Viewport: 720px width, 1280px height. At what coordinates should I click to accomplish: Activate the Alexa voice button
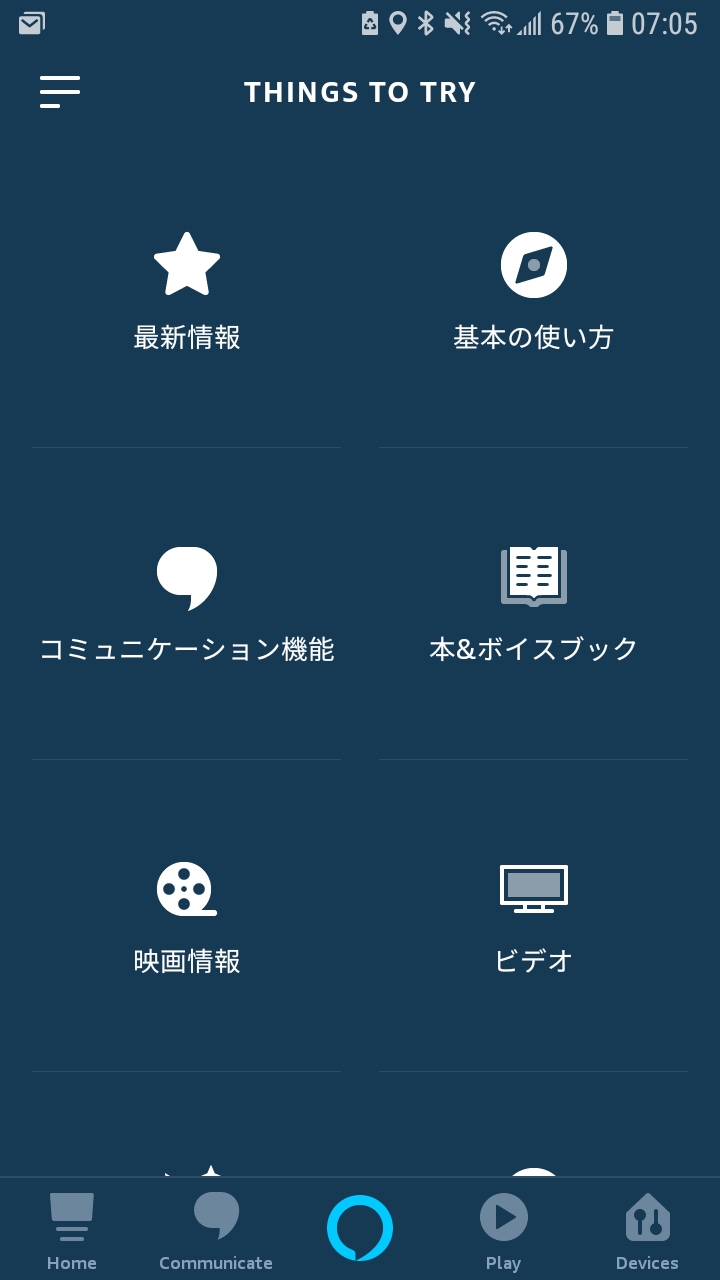tap(360, 1228)
